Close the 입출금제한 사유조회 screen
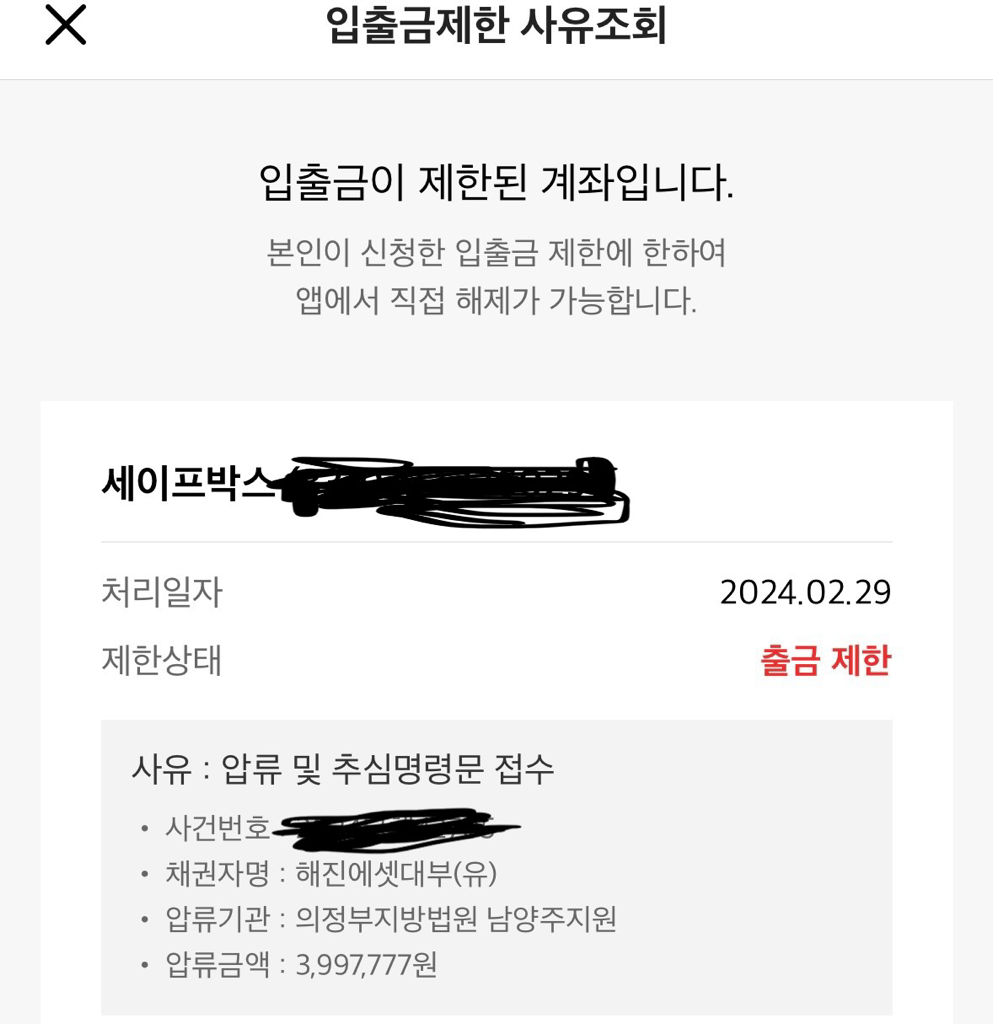The image size is (993, 1024). (66, 25)
